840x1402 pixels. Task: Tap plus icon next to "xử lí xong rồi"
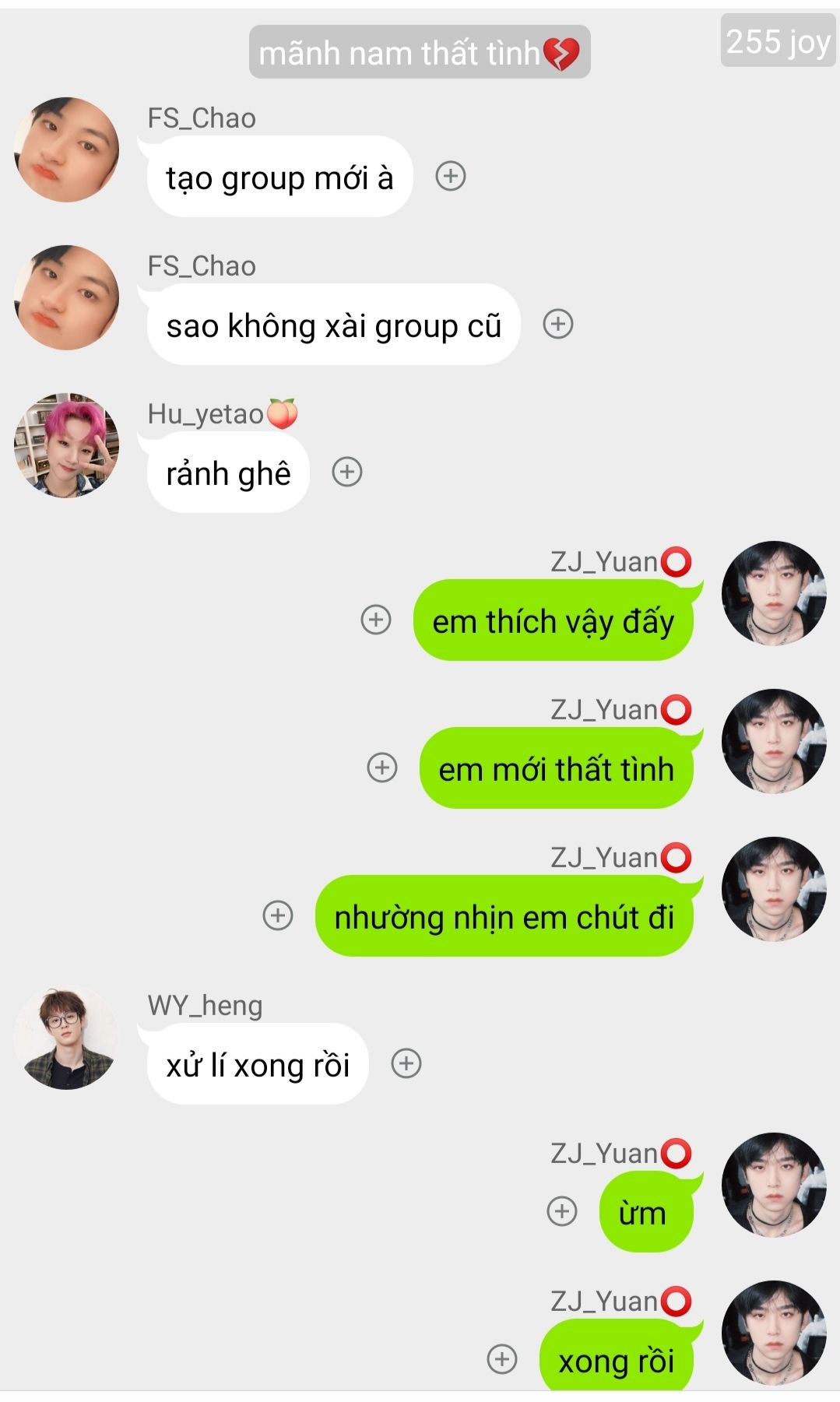click(x=406, y=1063)
